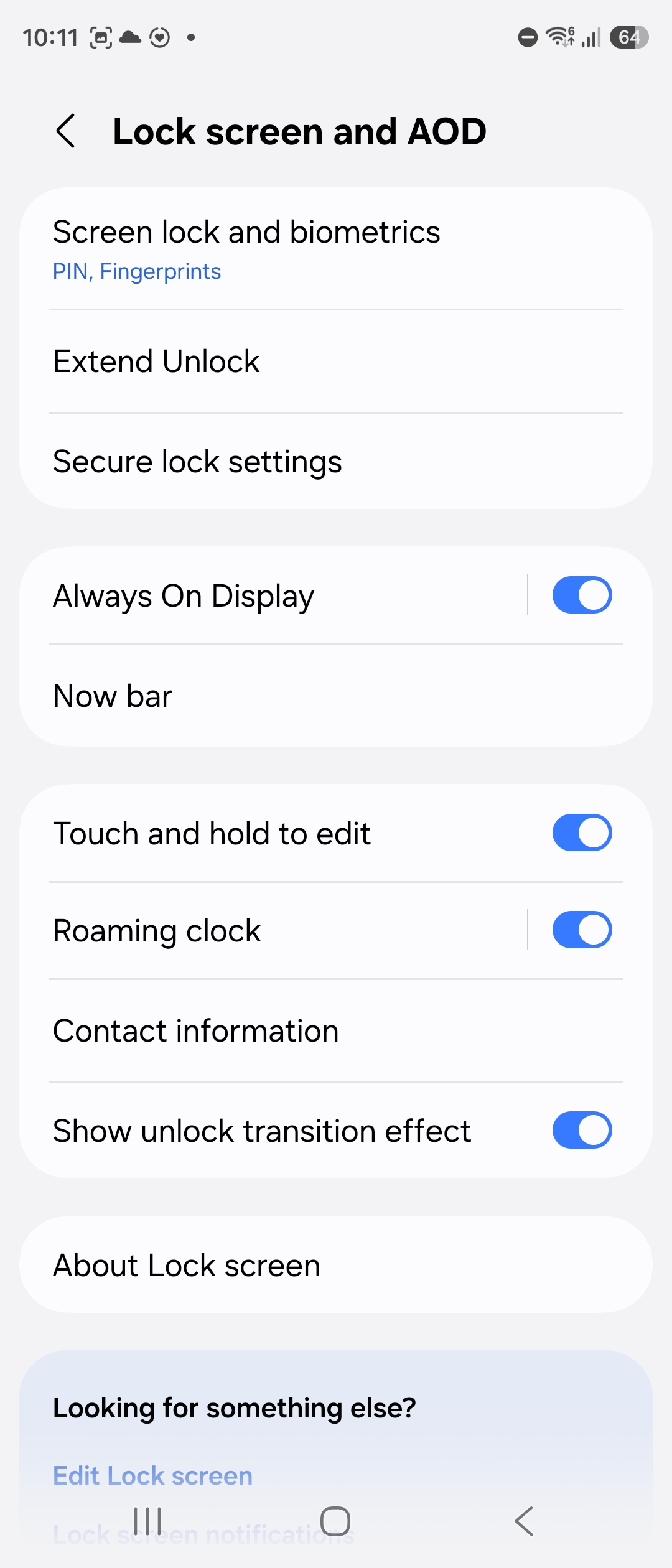Image resolution: width=672 pixels, height=1568 pixels.
Task: Open About Lock screen
Action: [x=336, y=1265]
